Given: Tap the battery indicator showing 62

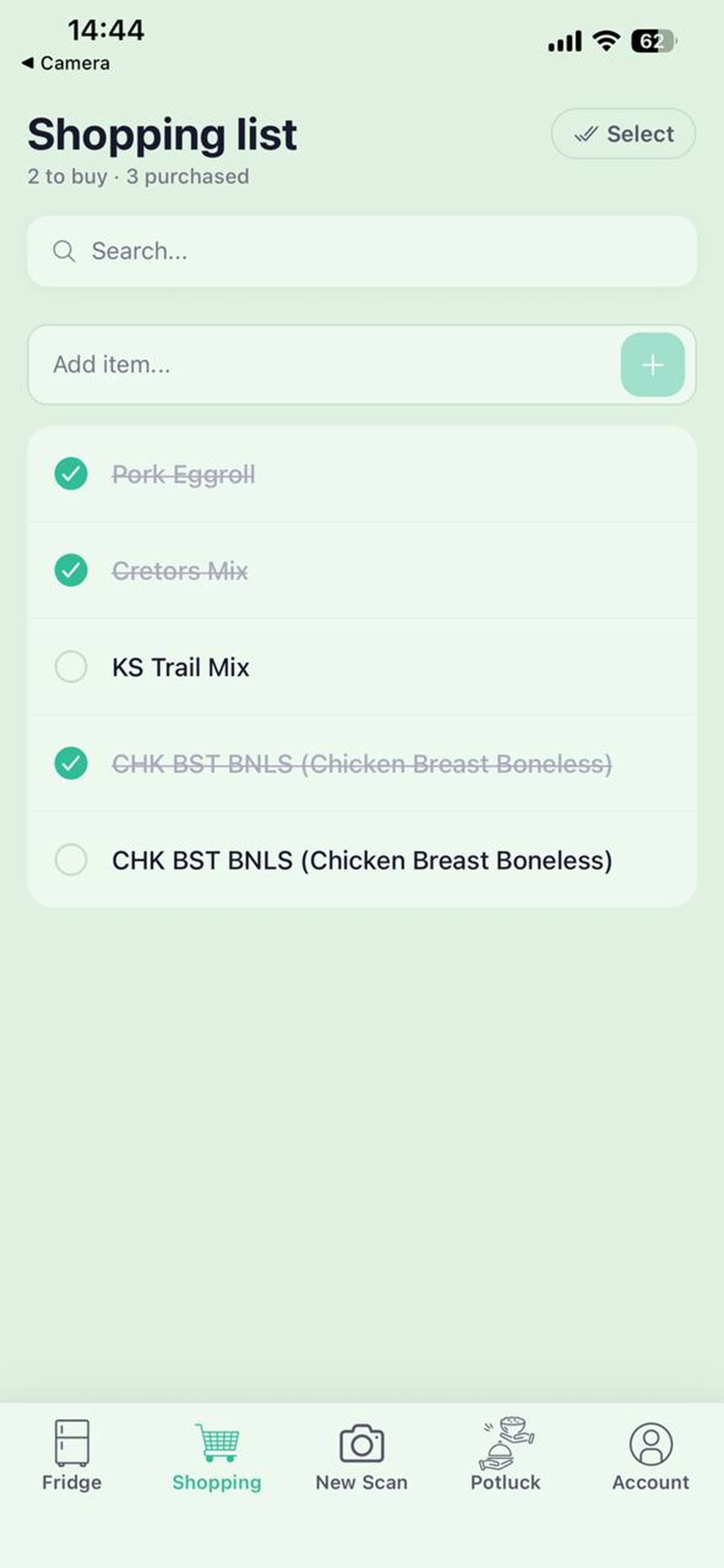Looking at the screenshot, I should (x=652, y=41).
